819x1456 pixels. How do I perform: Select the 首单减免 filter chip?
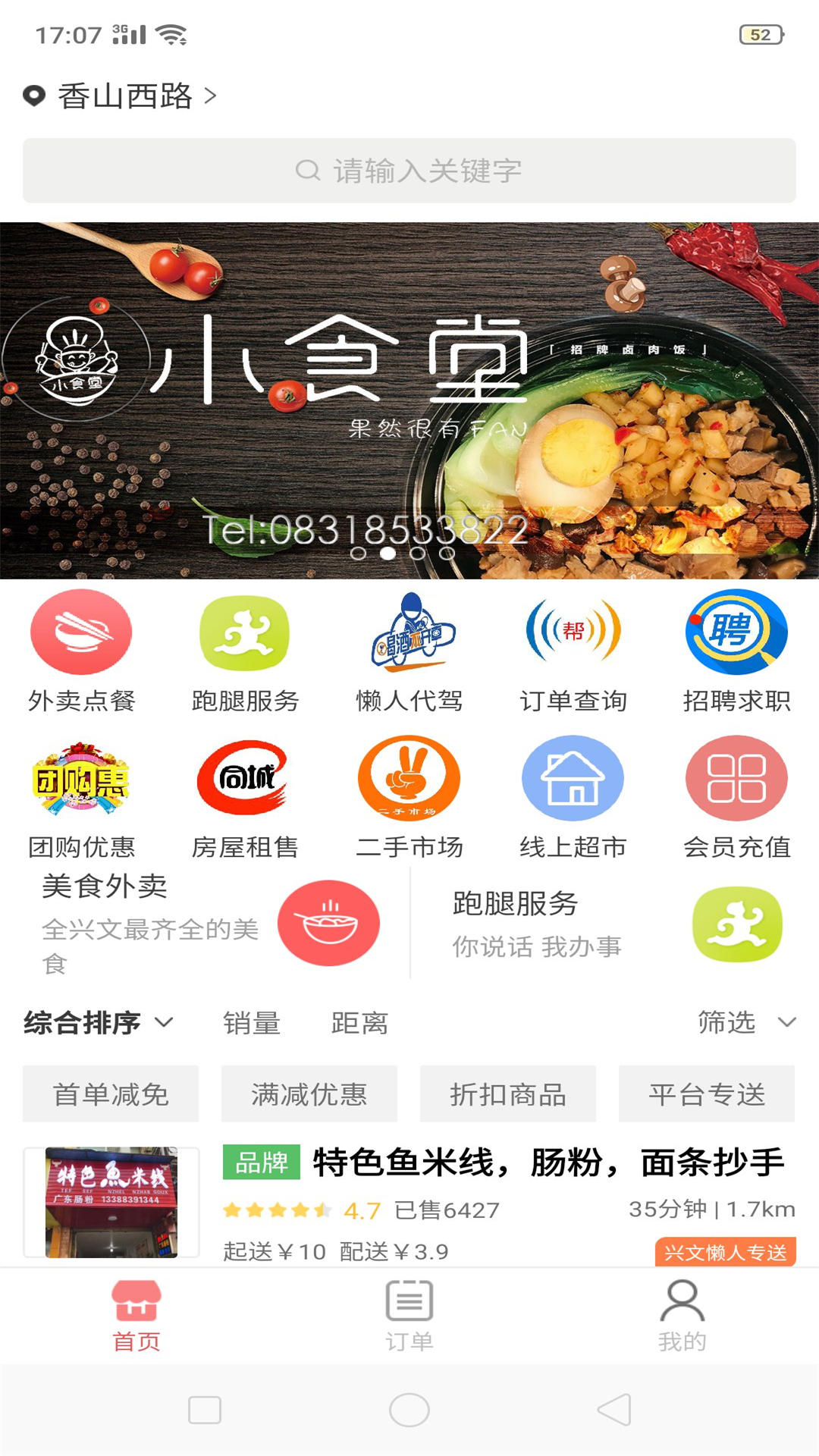pos(111,1094)
